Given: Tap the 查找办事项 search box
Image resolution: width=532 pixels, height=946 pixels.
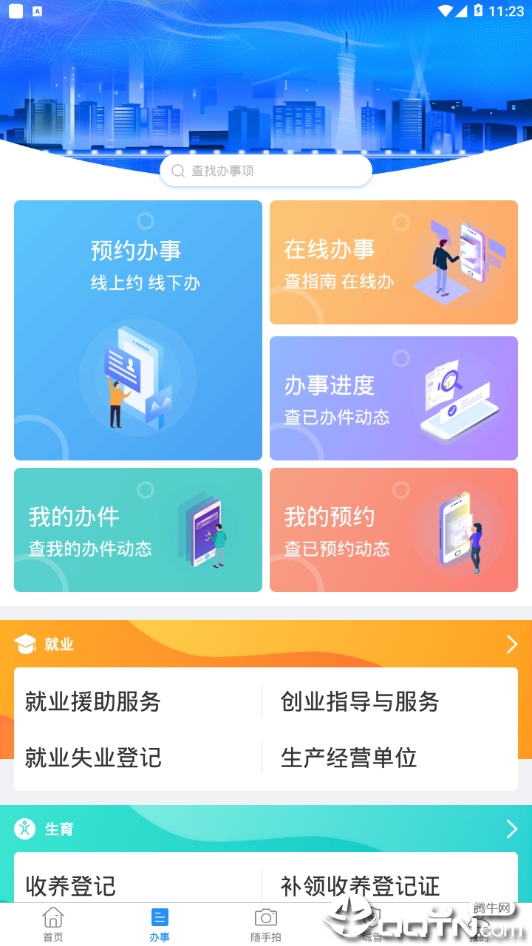Looking at the screenshot, I should click(x=265, y=171).
